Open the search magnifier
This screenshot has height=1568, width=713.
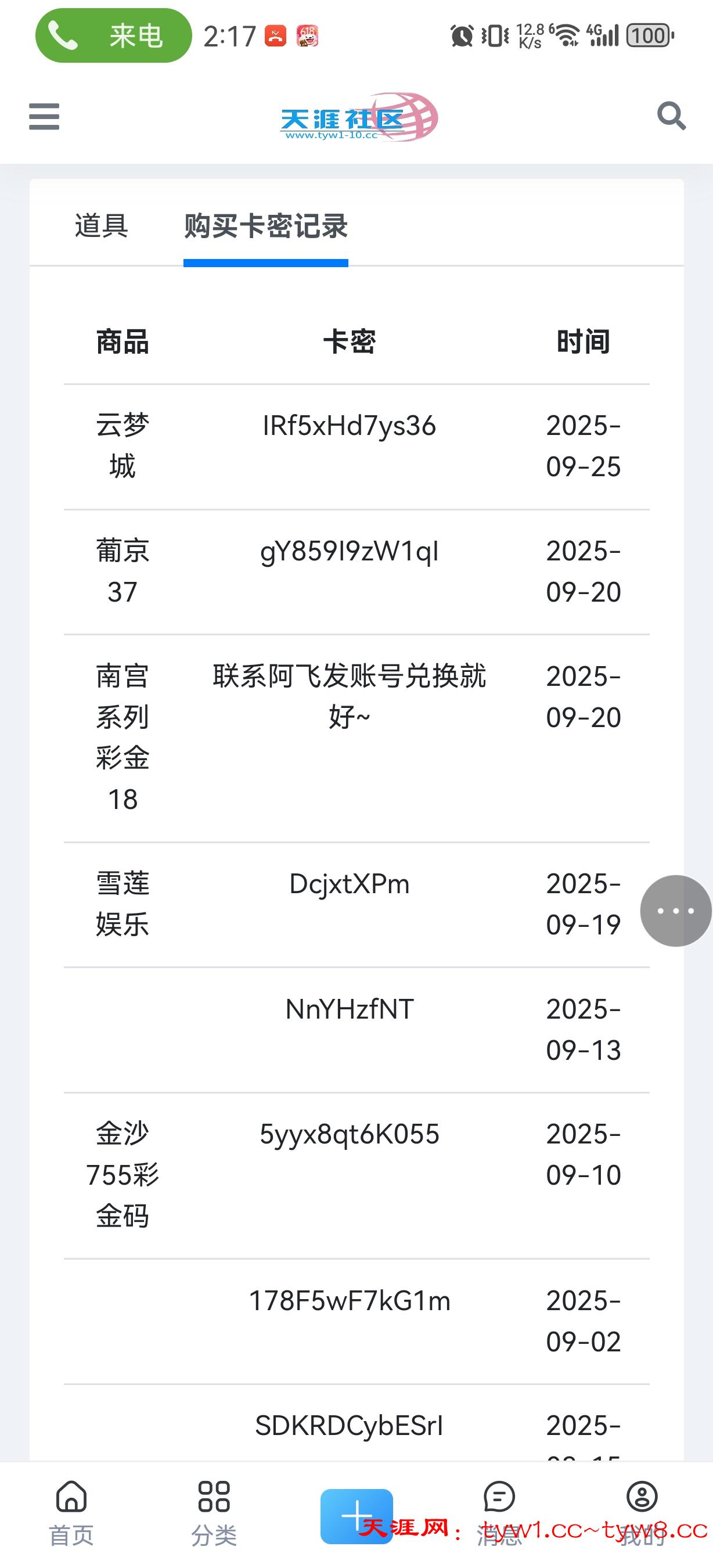671,116
